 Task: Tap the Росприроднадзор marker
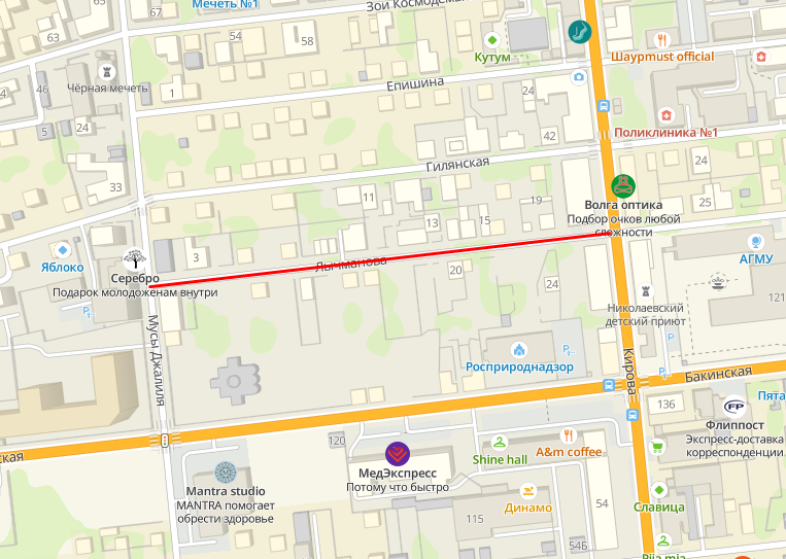tap(519, 349)
